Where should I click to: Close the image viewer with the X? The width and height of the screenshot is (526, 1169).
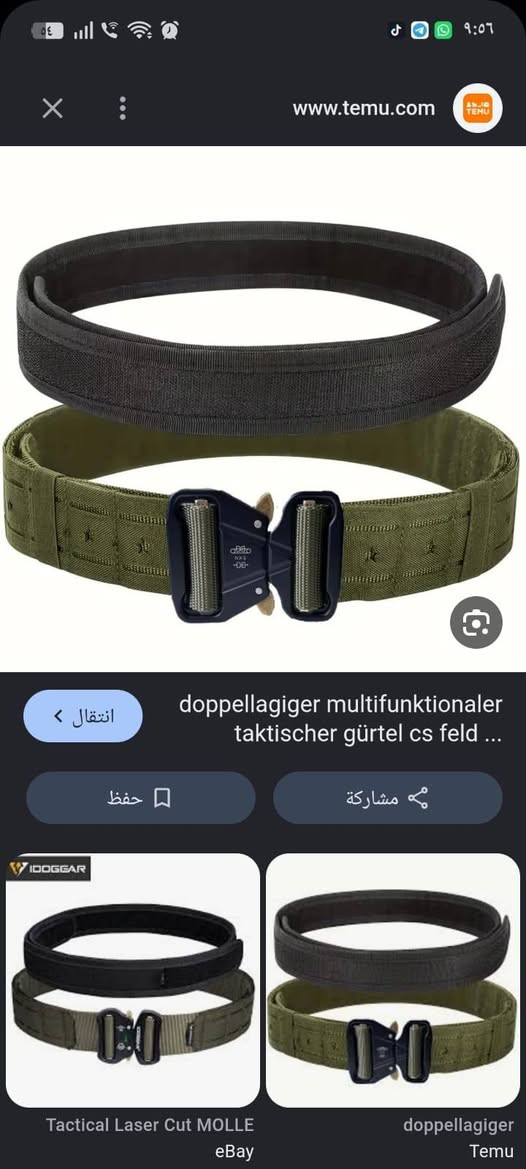(52, 109)
